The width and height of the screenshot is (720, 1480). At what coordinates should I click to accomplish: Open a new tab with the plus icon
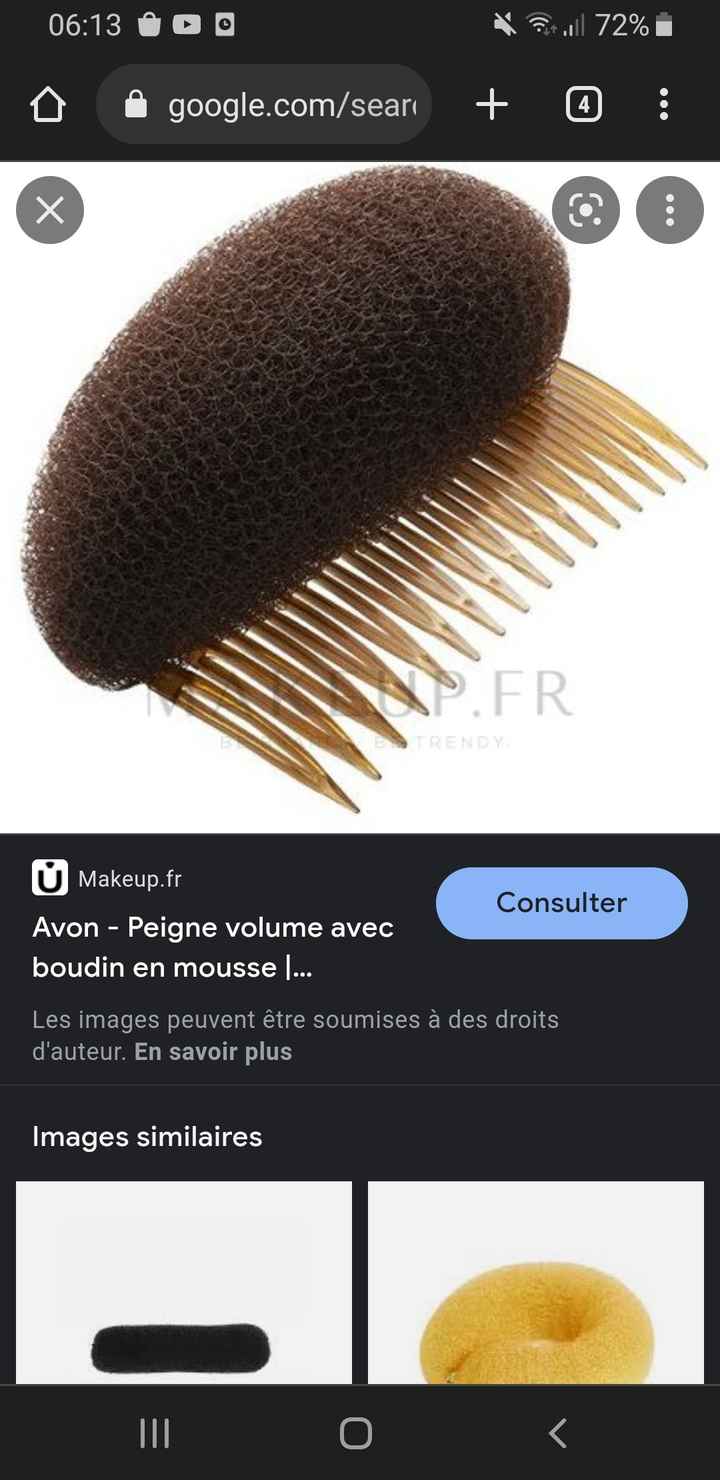(x=491, y=104)
